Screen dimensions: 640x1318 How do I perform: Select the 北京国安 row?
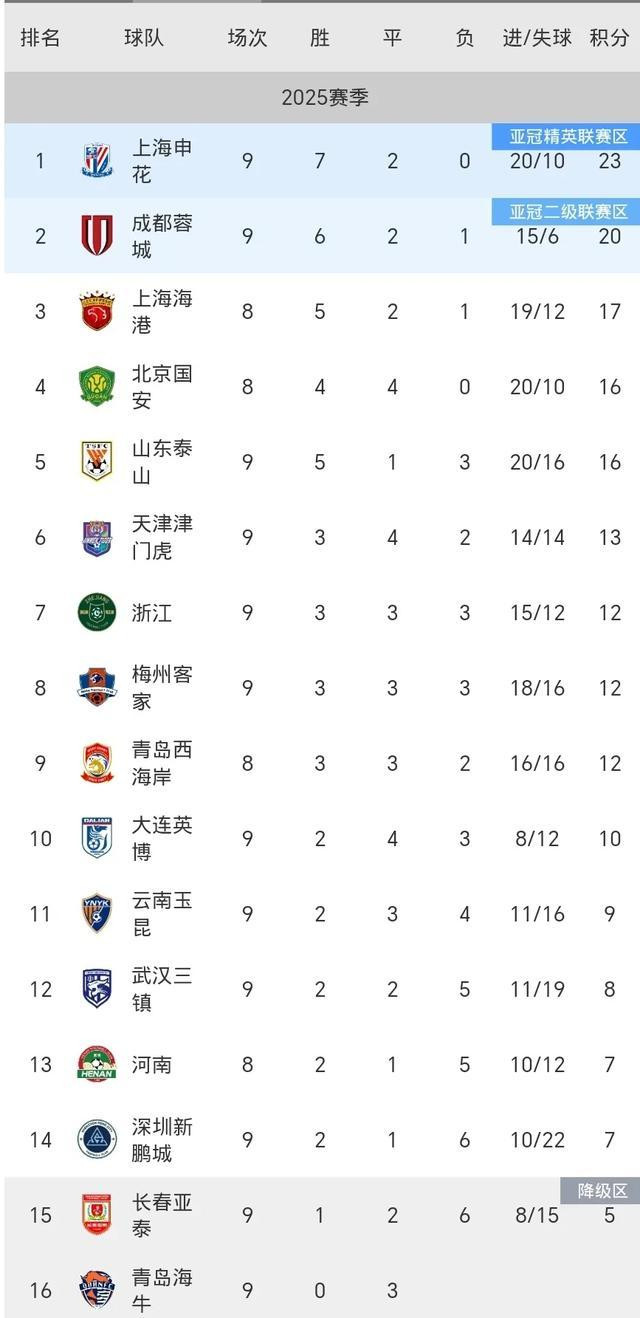point(322,387)
